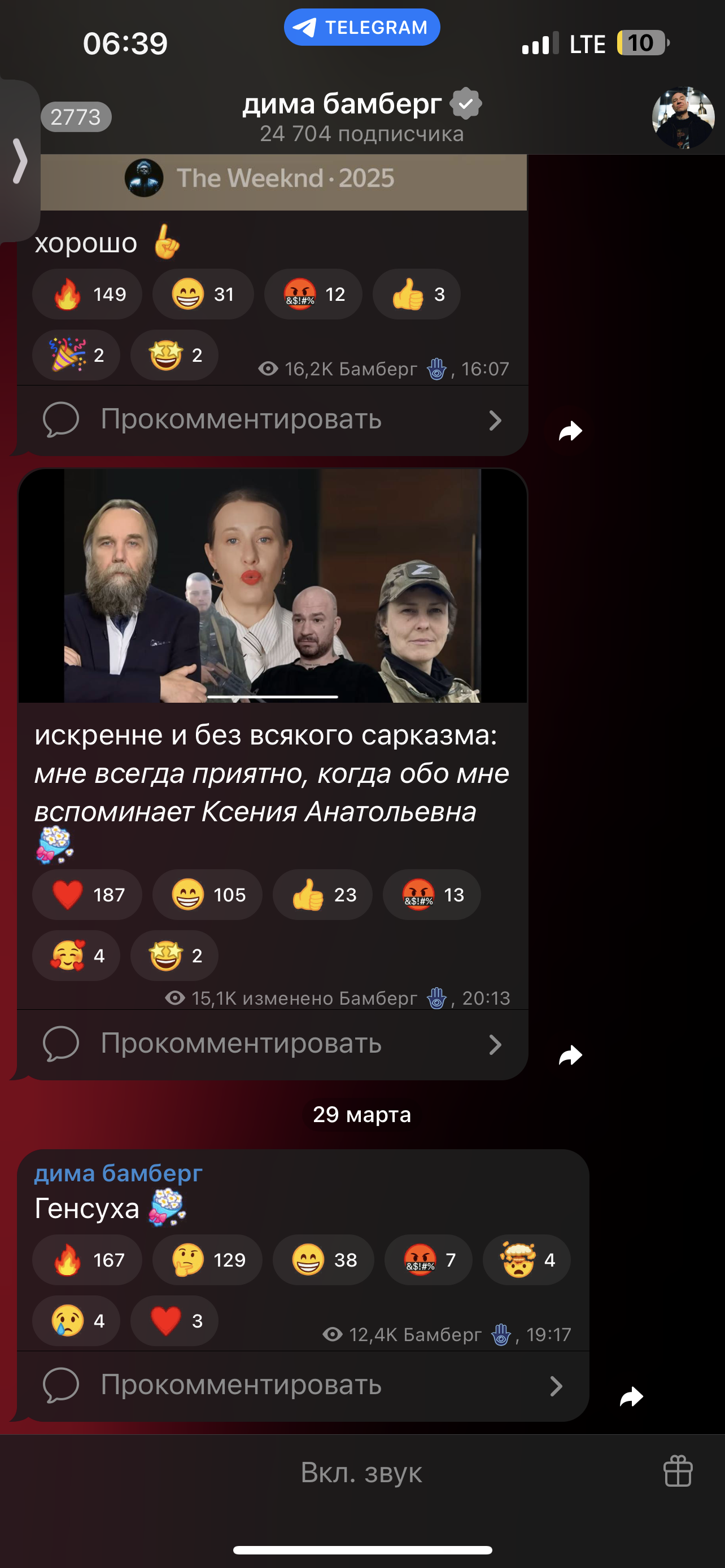Viewport: 725px width, 1568px height.
Task: React with thumbs up showing 23
Action: click(322, 895)
